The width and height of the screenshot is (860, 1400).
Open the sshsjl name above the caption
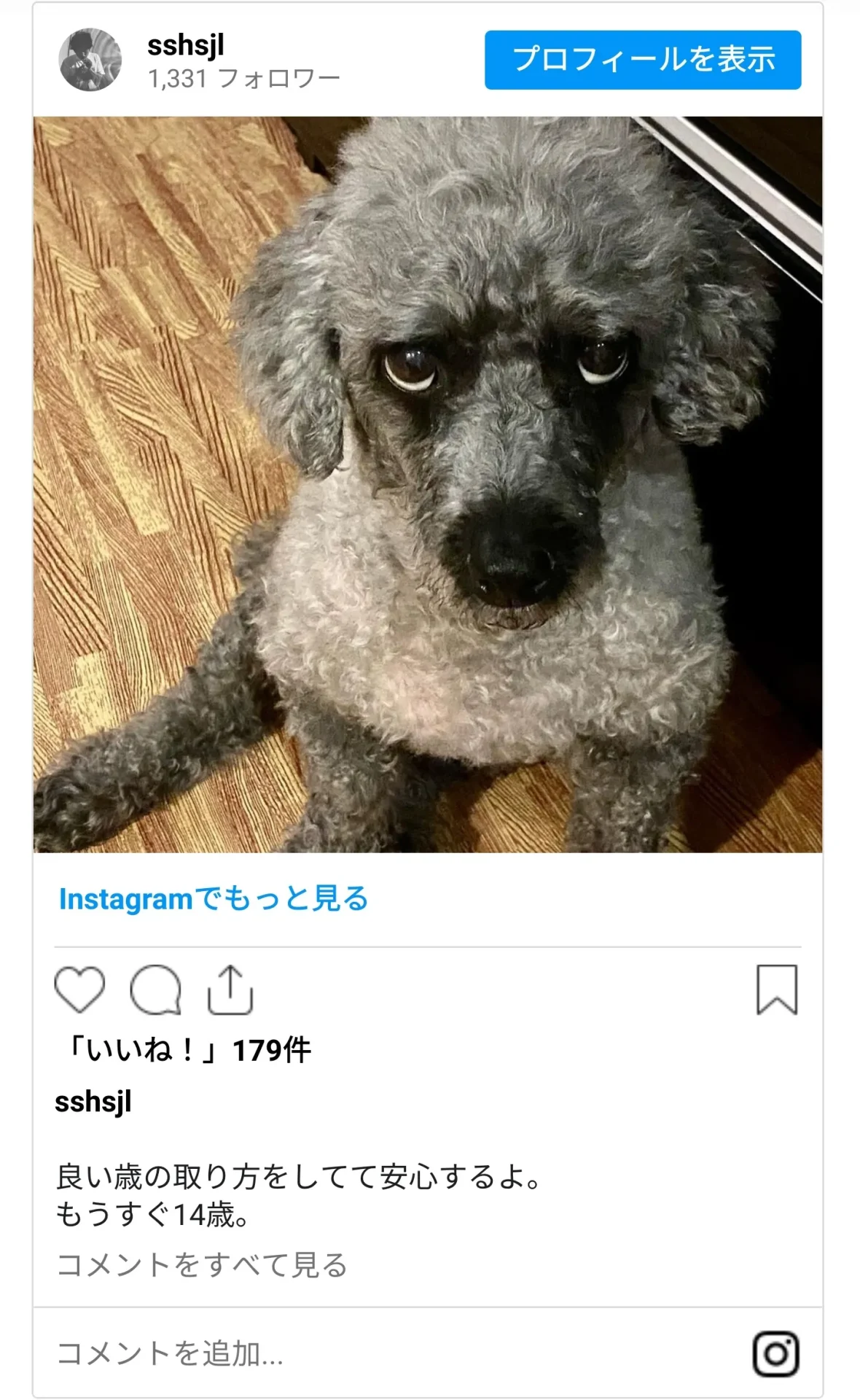(93, 1101)
